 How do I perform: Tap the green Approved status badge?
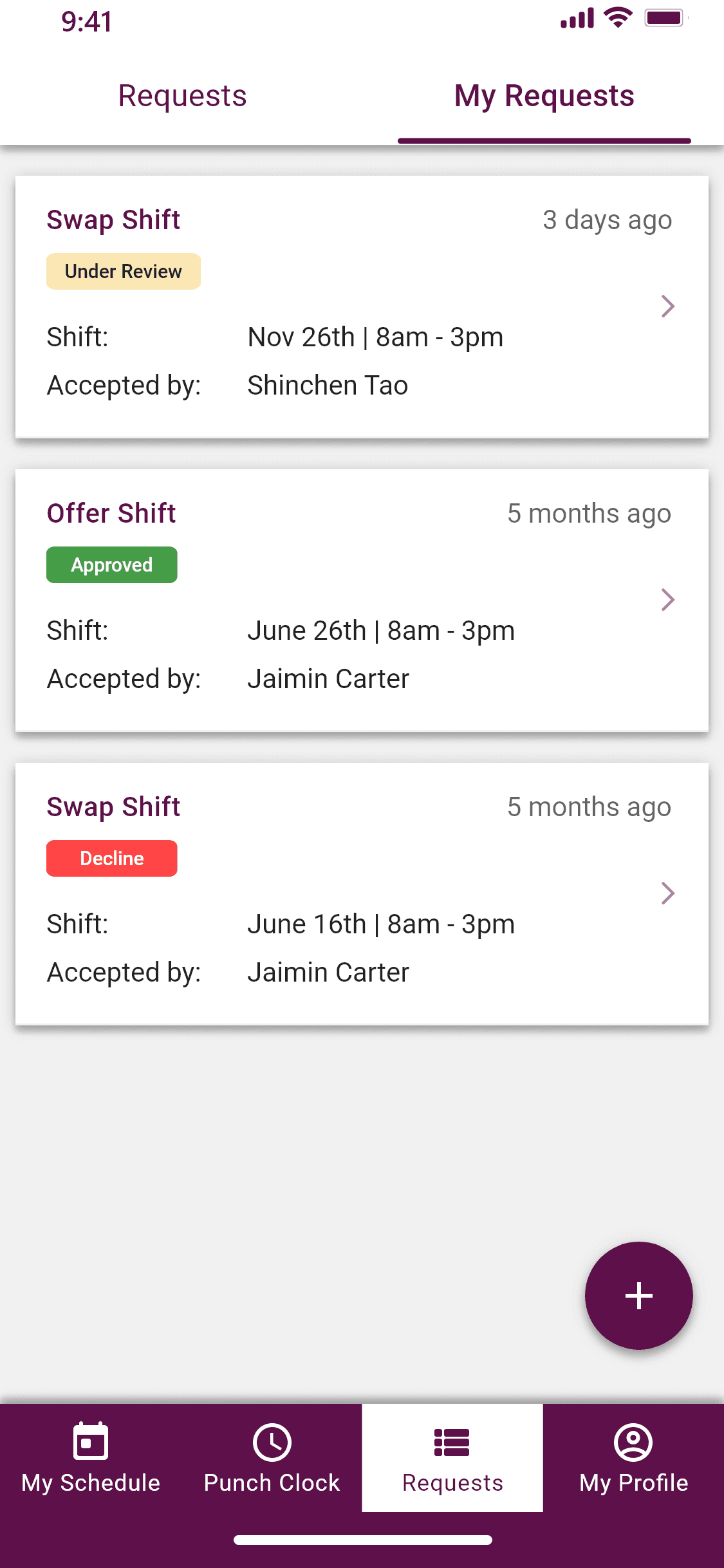[x=111, y=565]
